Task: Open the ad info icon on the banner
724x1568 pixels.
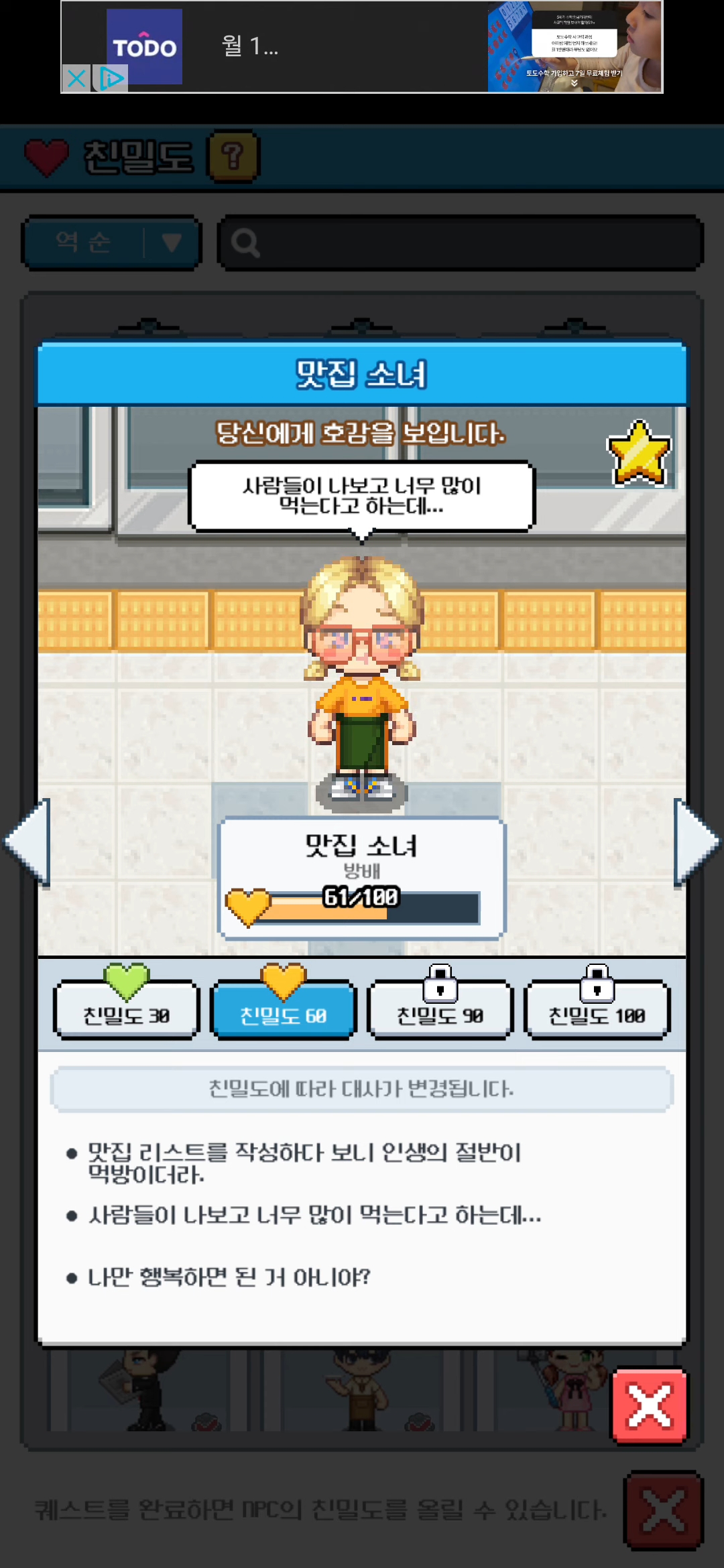Action: (111, 78)
